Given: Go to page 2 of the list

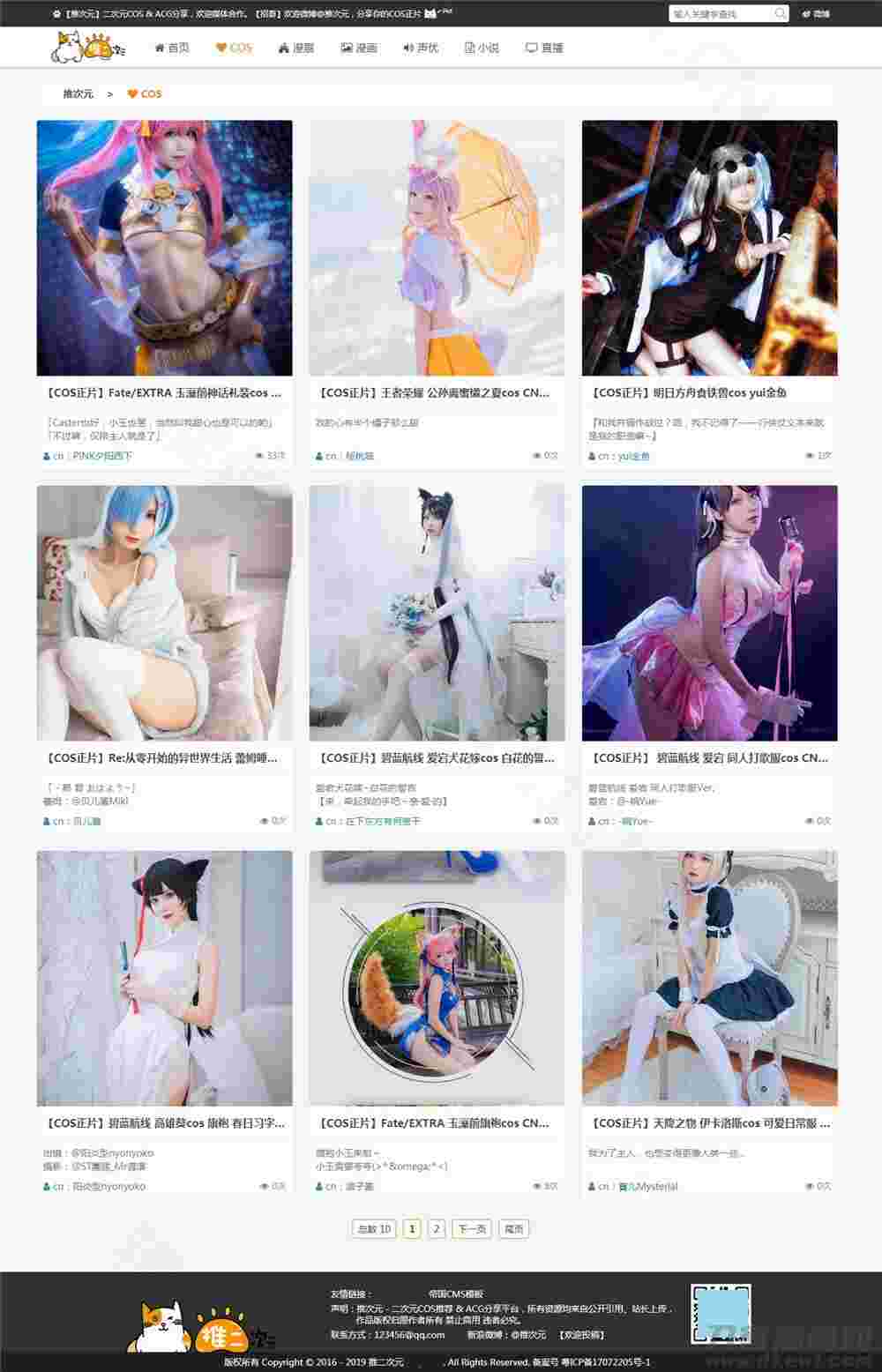Looking at the screenshot, I should [437, 1228].
